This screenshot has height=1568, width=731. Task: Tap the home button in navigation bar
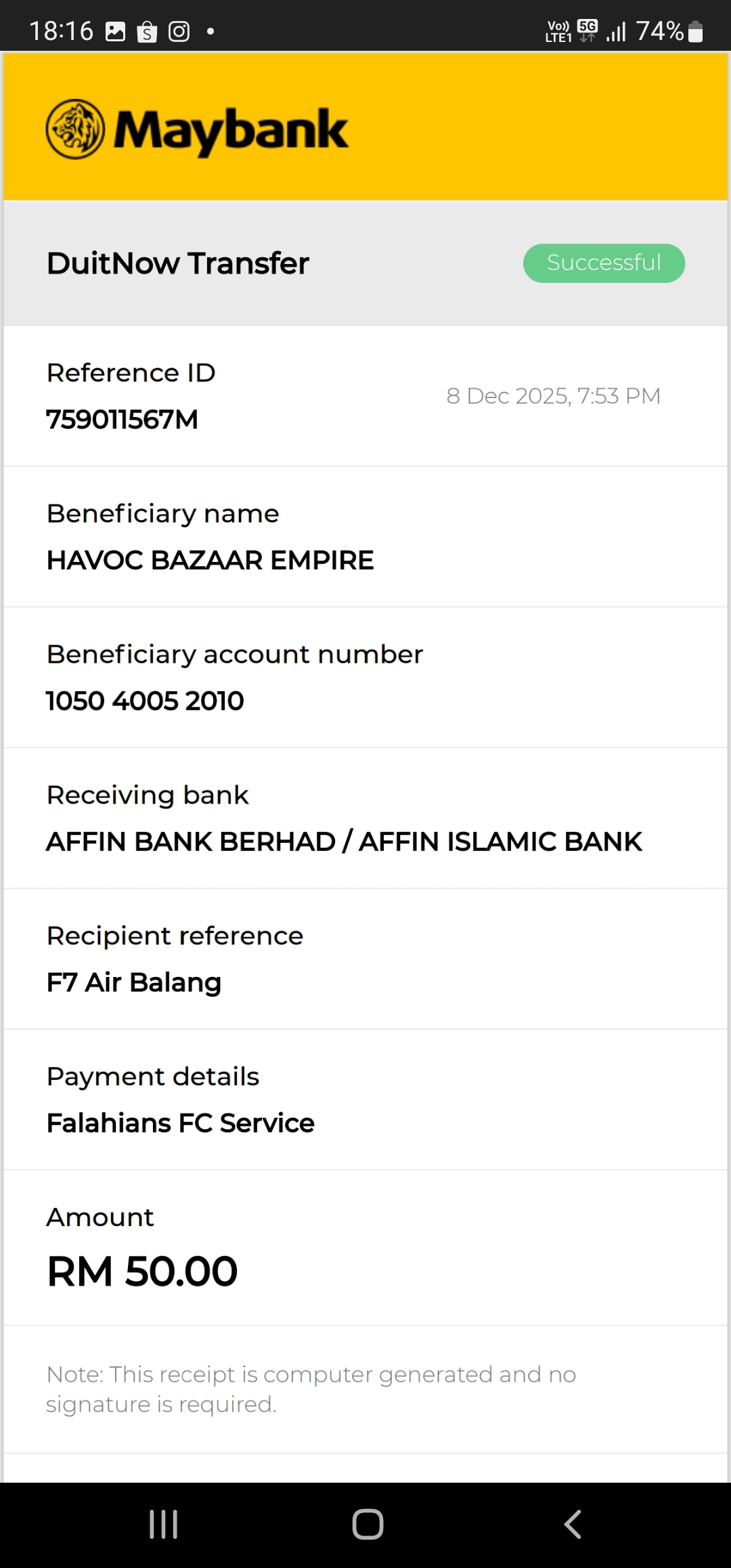pos(368,1524)
